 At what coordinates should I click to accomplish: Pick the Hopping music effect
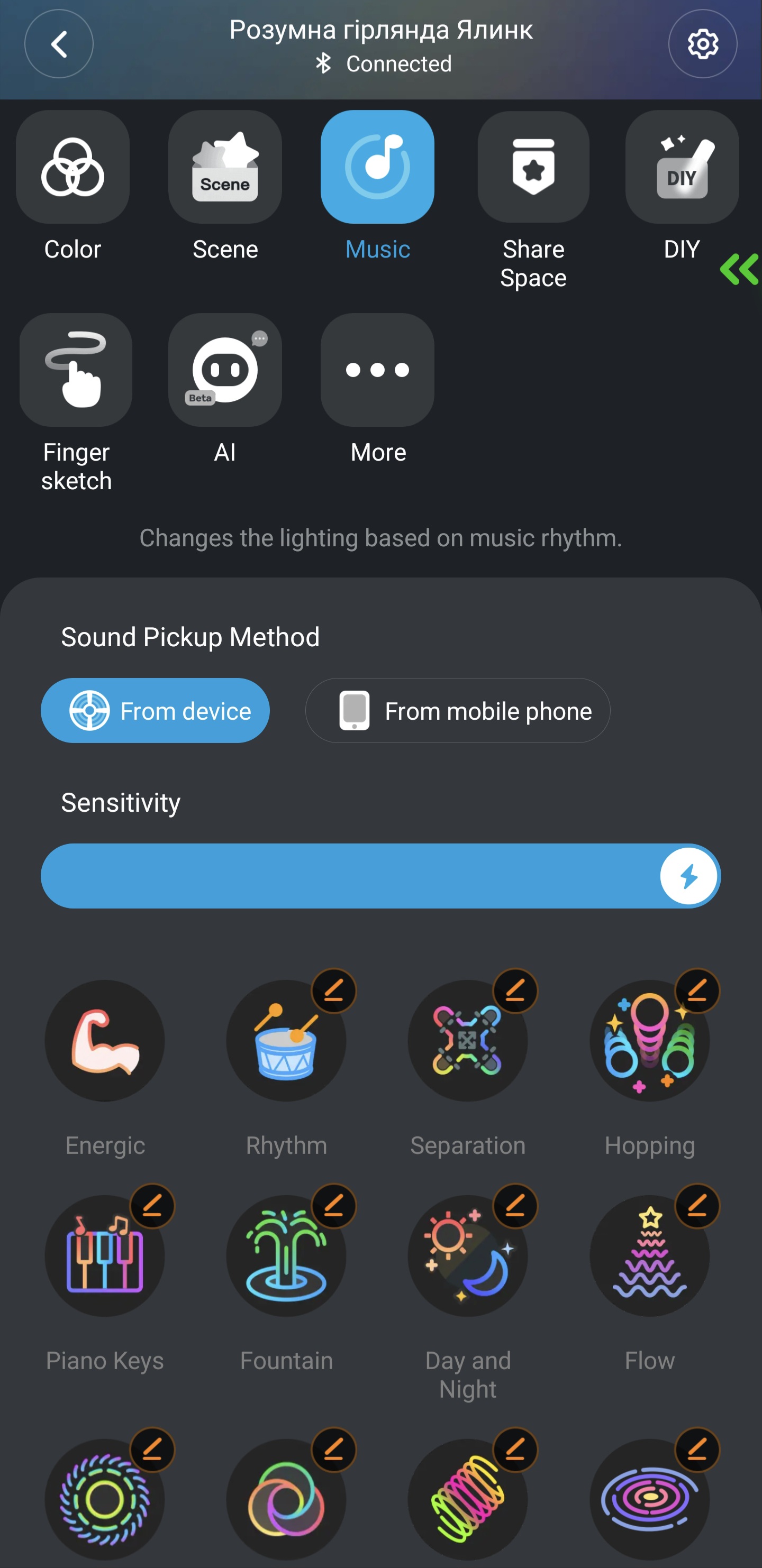point(649,1040)
